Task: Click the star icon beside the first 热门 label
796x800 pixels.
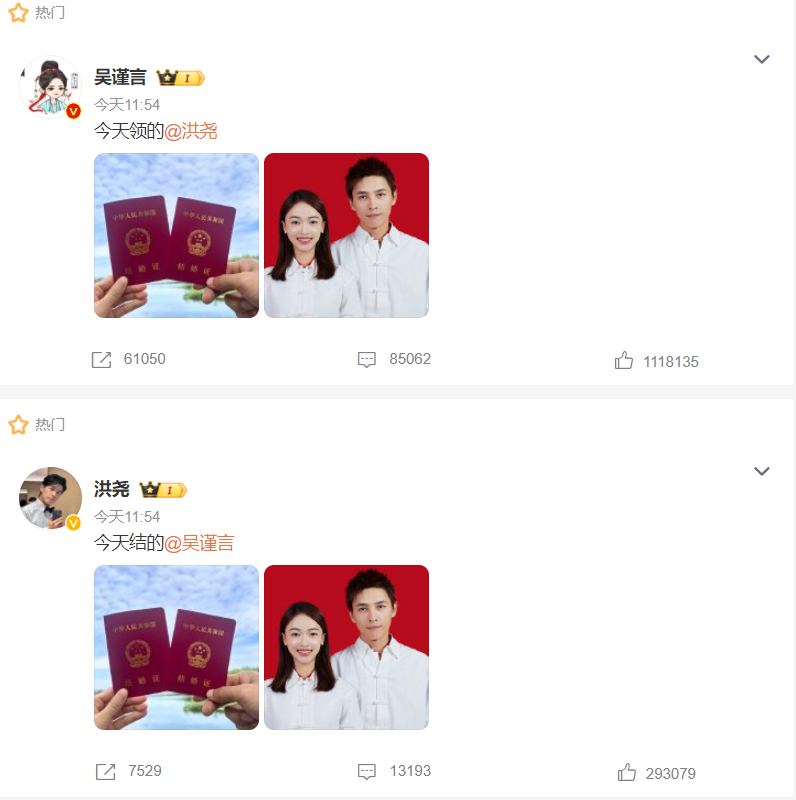Action: coord(17,13)
